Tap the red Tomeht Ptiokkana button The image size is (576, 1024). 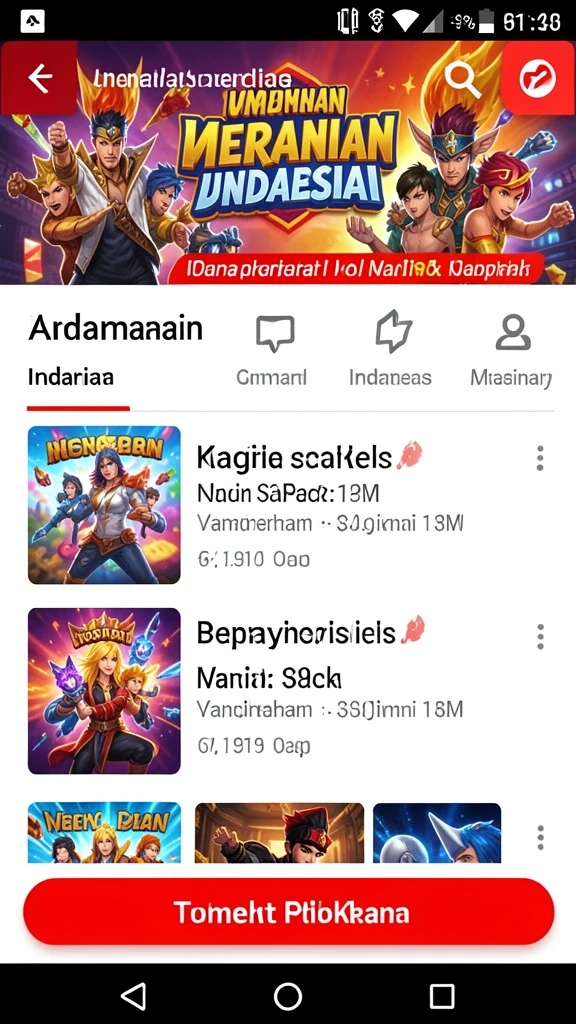point(288,912)
